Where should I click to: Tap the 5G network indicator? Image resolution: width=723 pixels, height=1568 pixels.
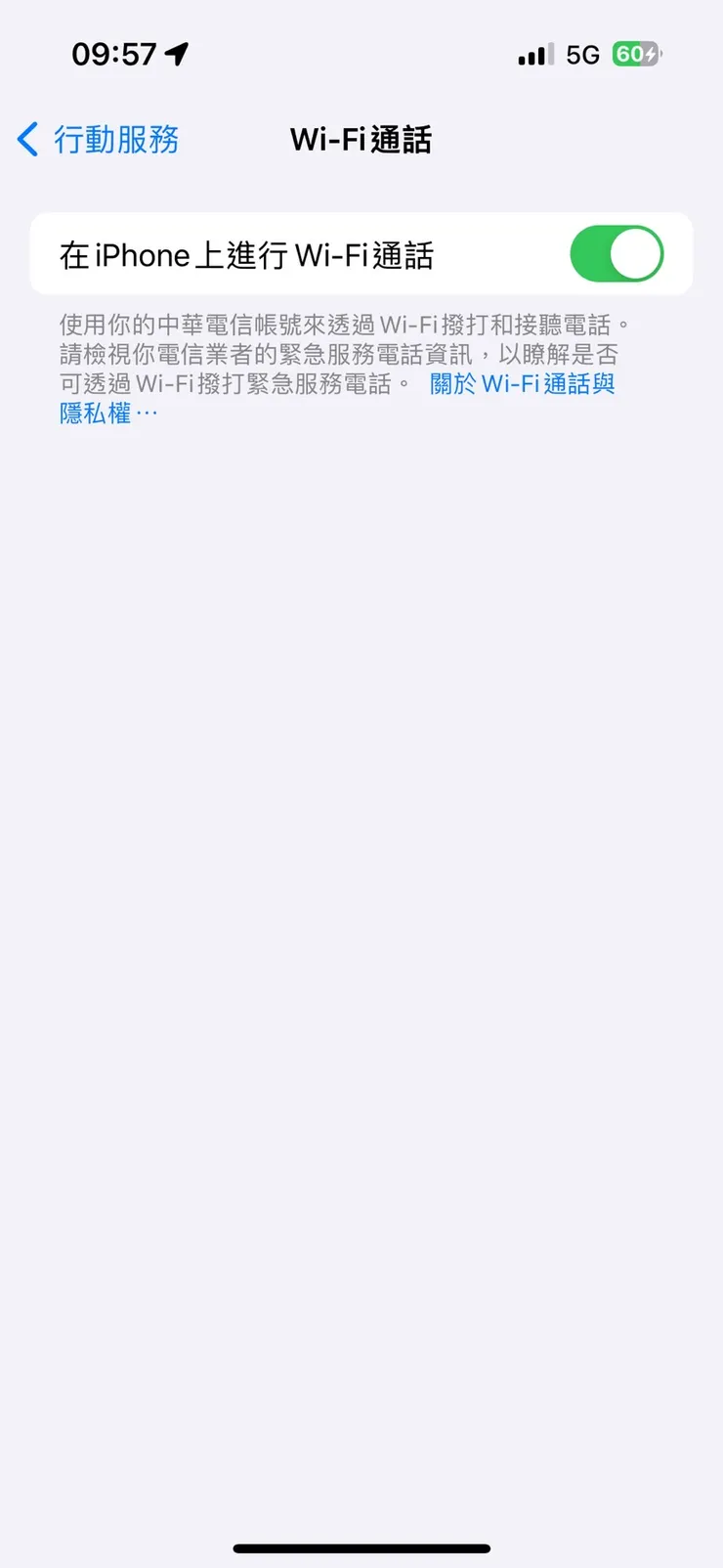coord(586,55)
